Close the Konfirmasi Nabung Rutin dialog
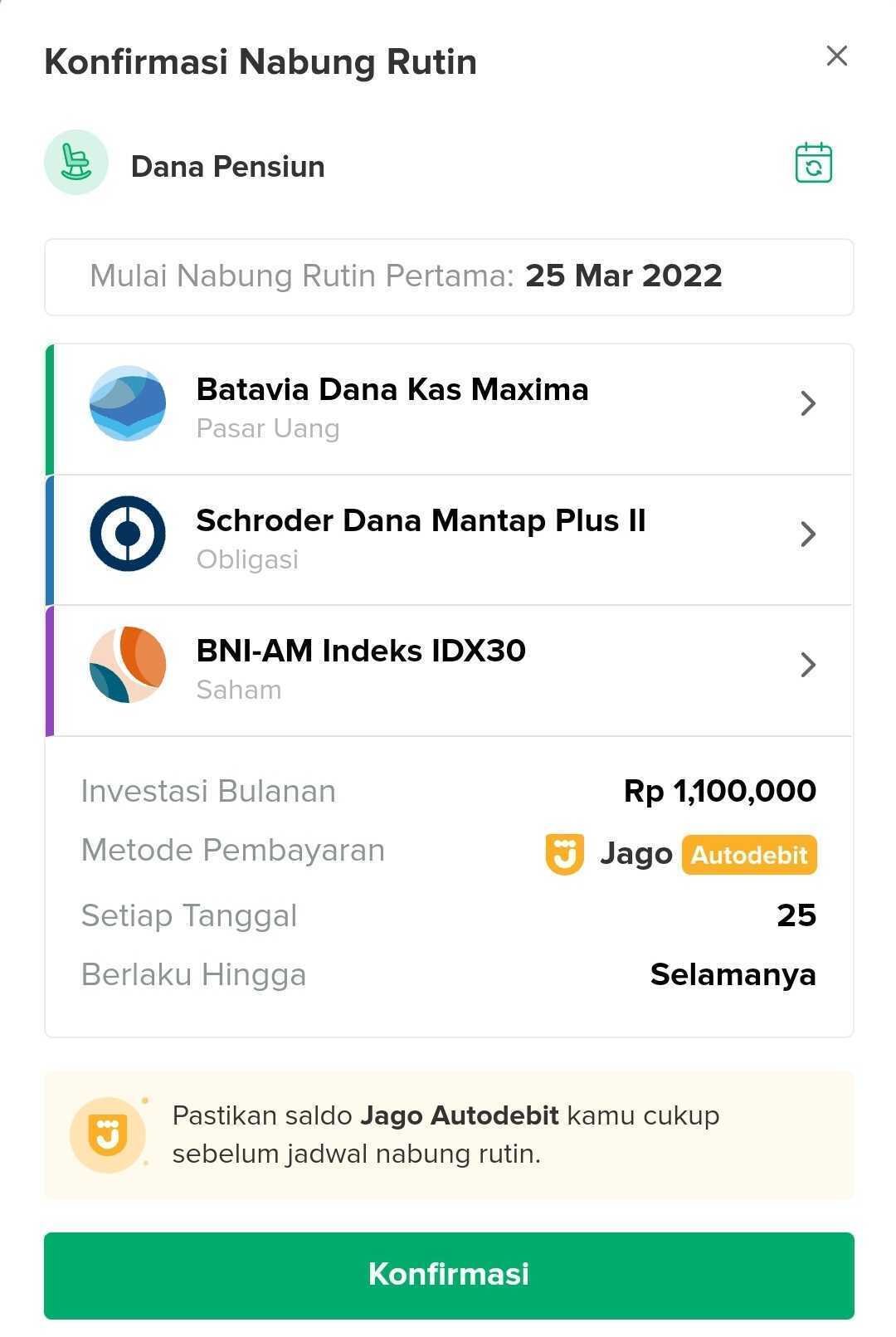This screenshot has width=896, height=1337. tap(836, 56)
